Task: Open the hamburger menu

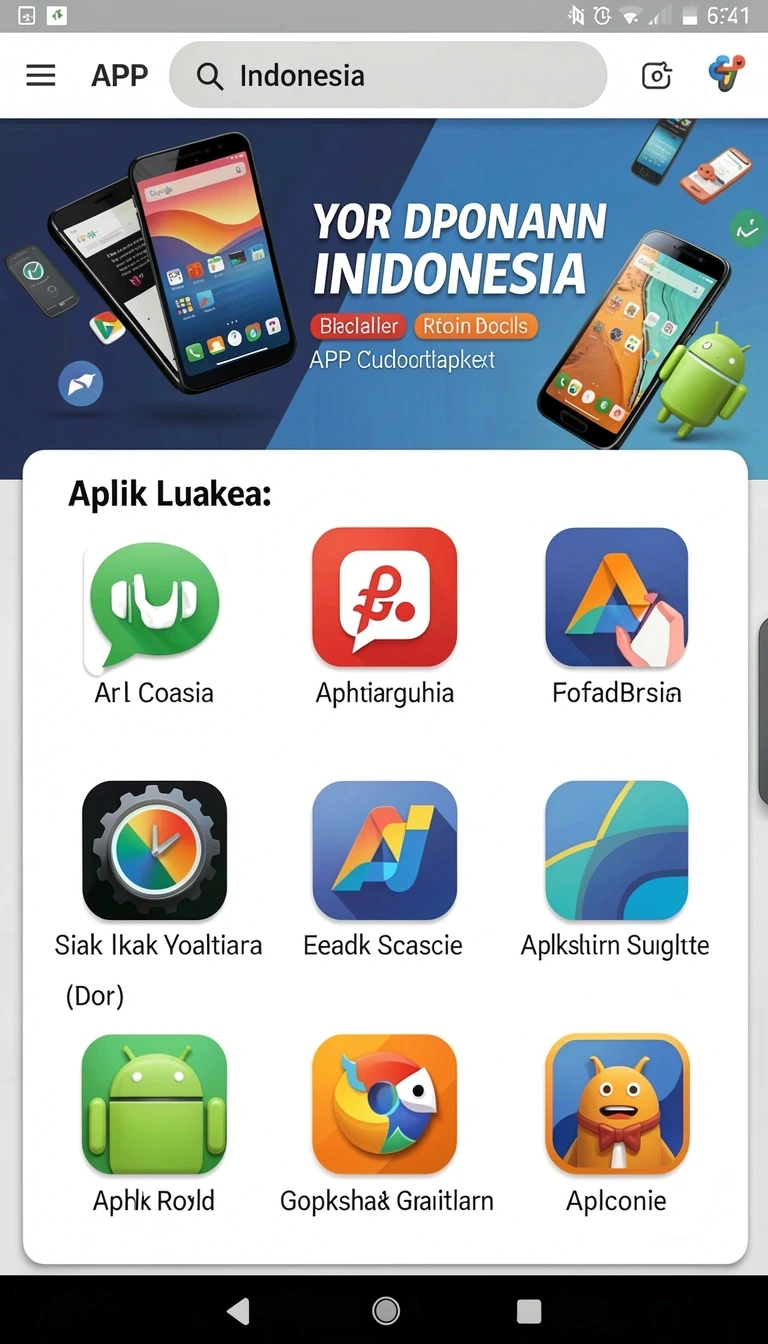Action: click(41, 75)
